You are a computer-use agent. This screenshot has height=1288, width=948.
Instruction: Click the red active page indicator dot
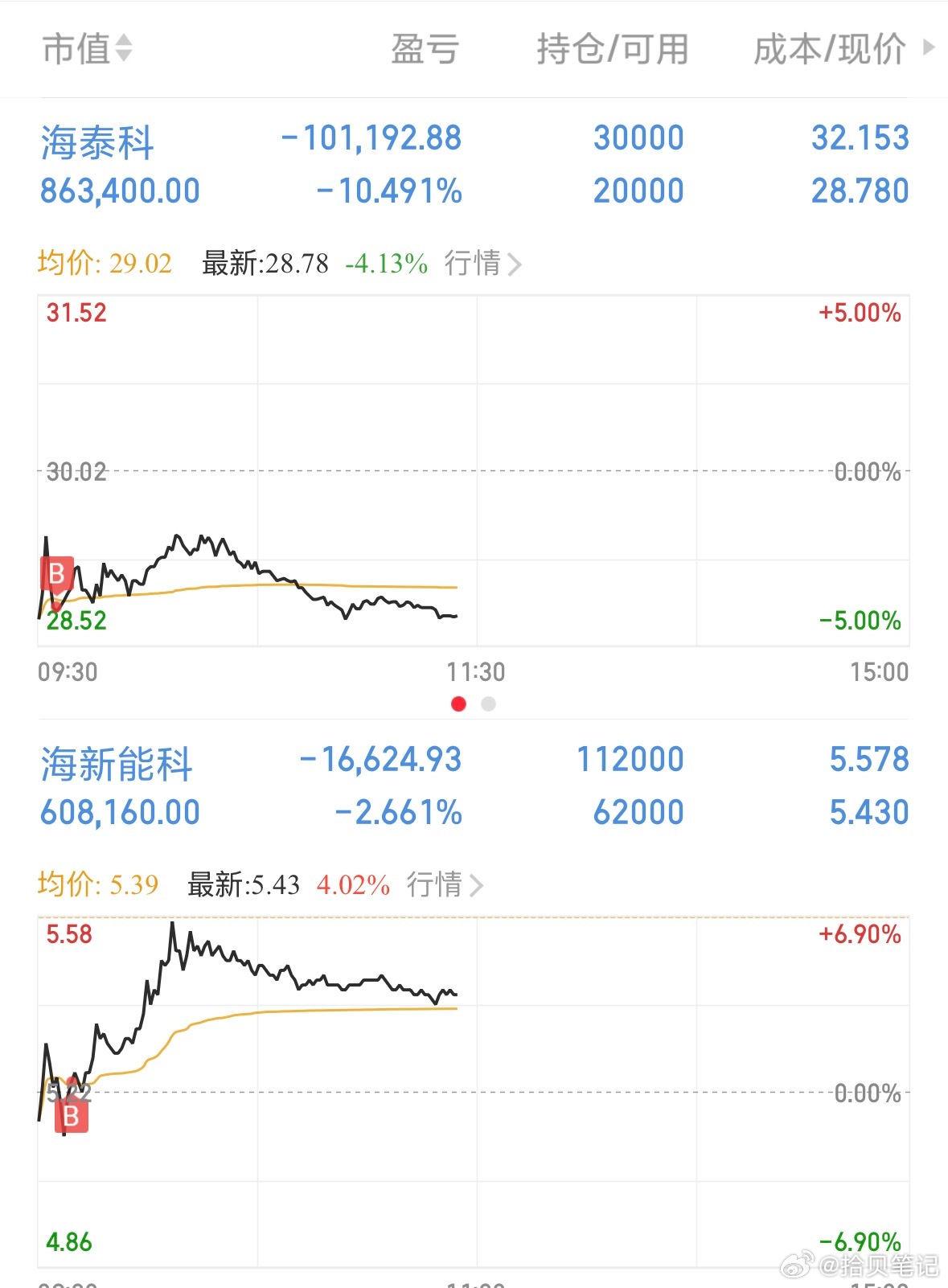pos(458,703)
